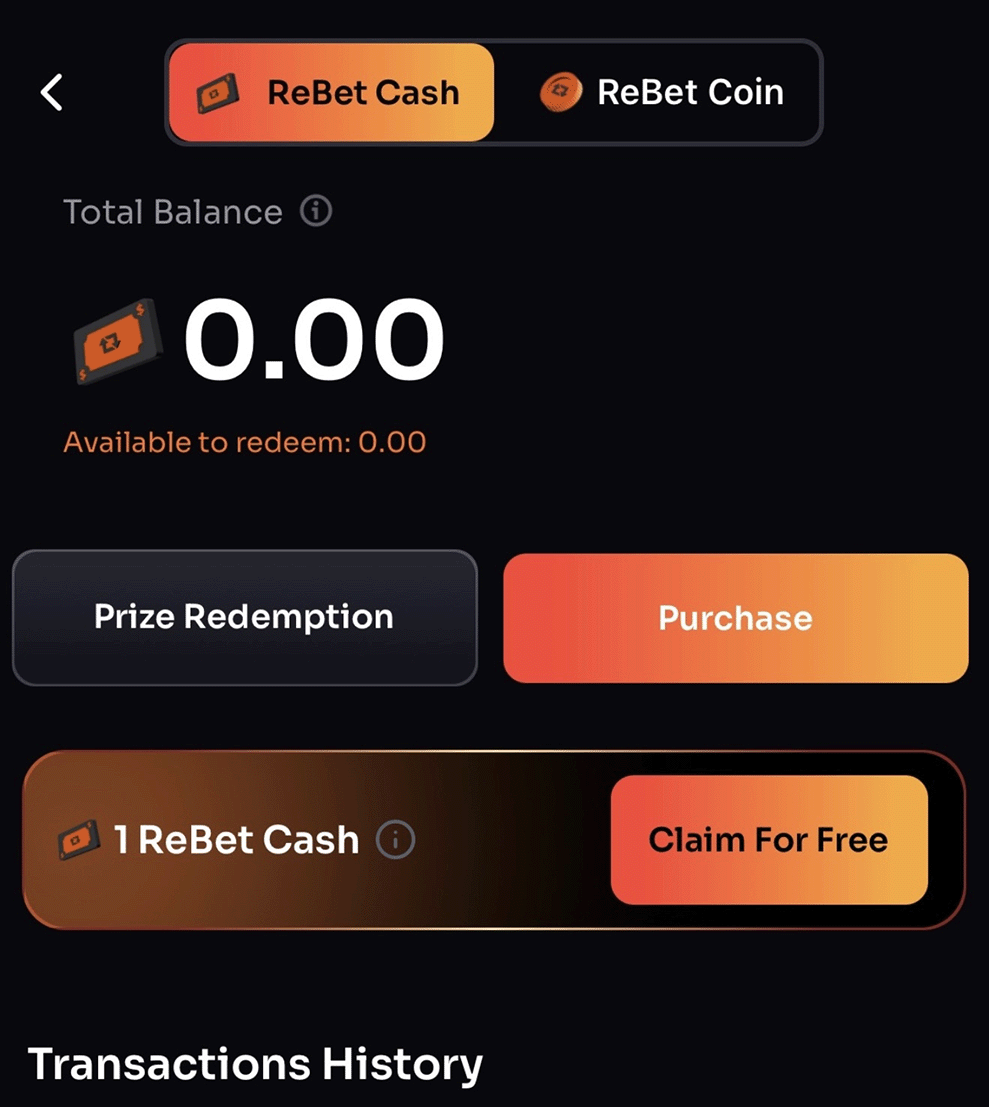Tap the orange coin icon next to ReBet Coin label
This screenshot has height=1107, width=989.
point(561,91)
